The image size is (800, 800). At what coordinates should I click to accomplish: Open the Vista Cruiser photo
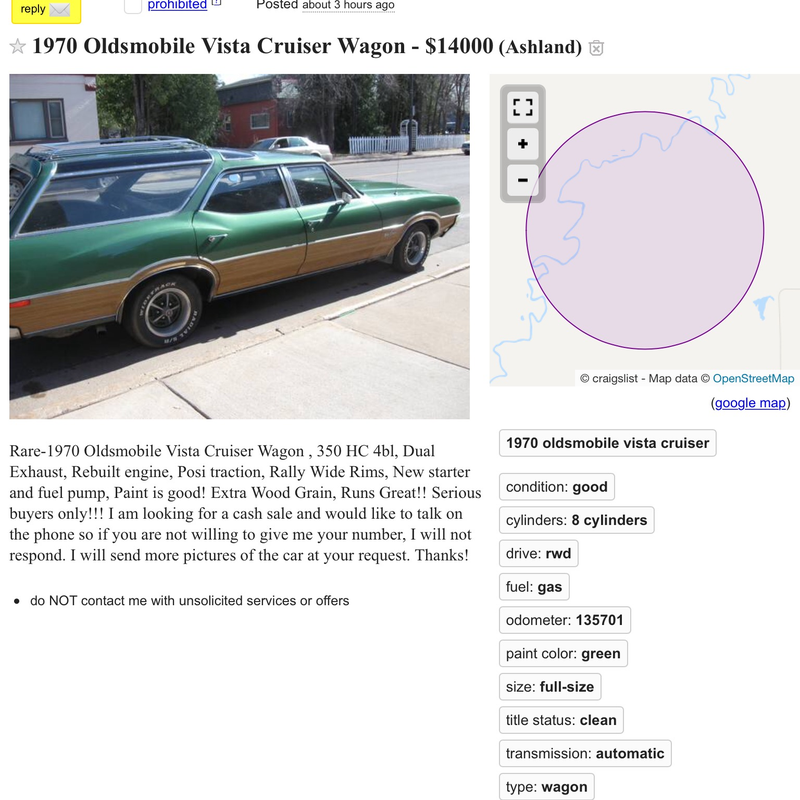point(239,246)
